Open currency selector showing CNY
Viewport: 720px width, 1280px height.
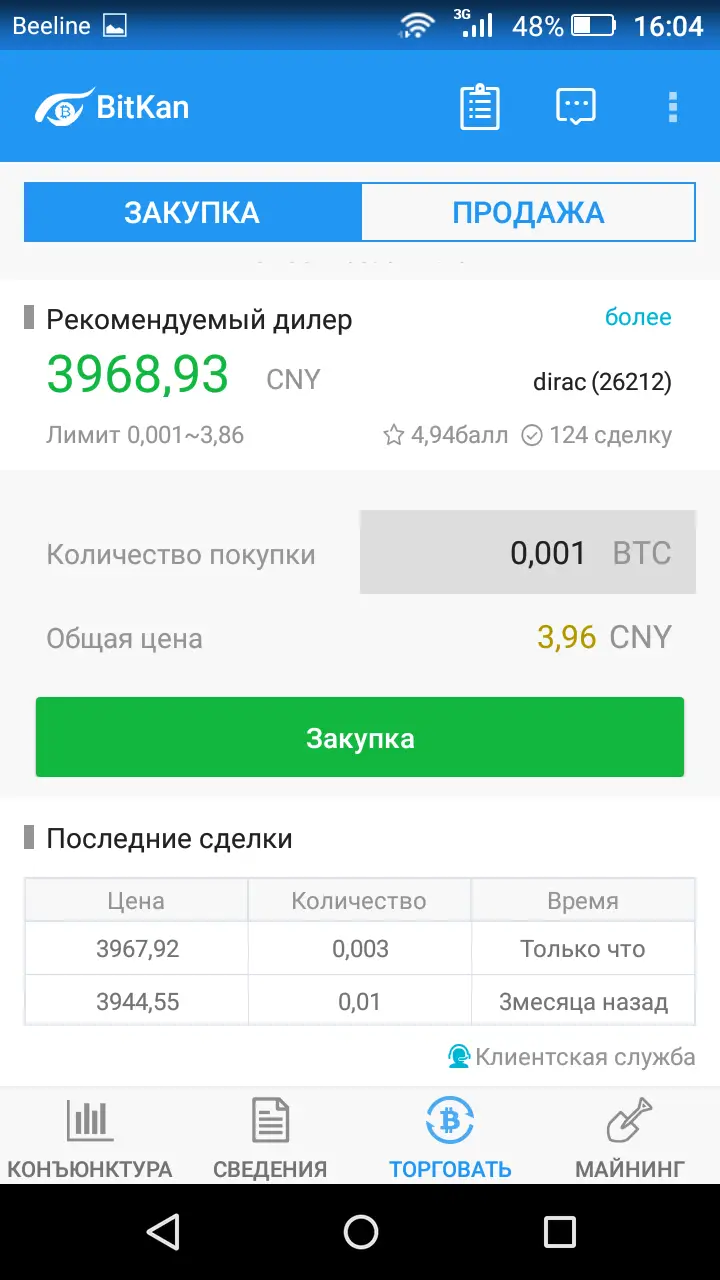click(293, 379)
